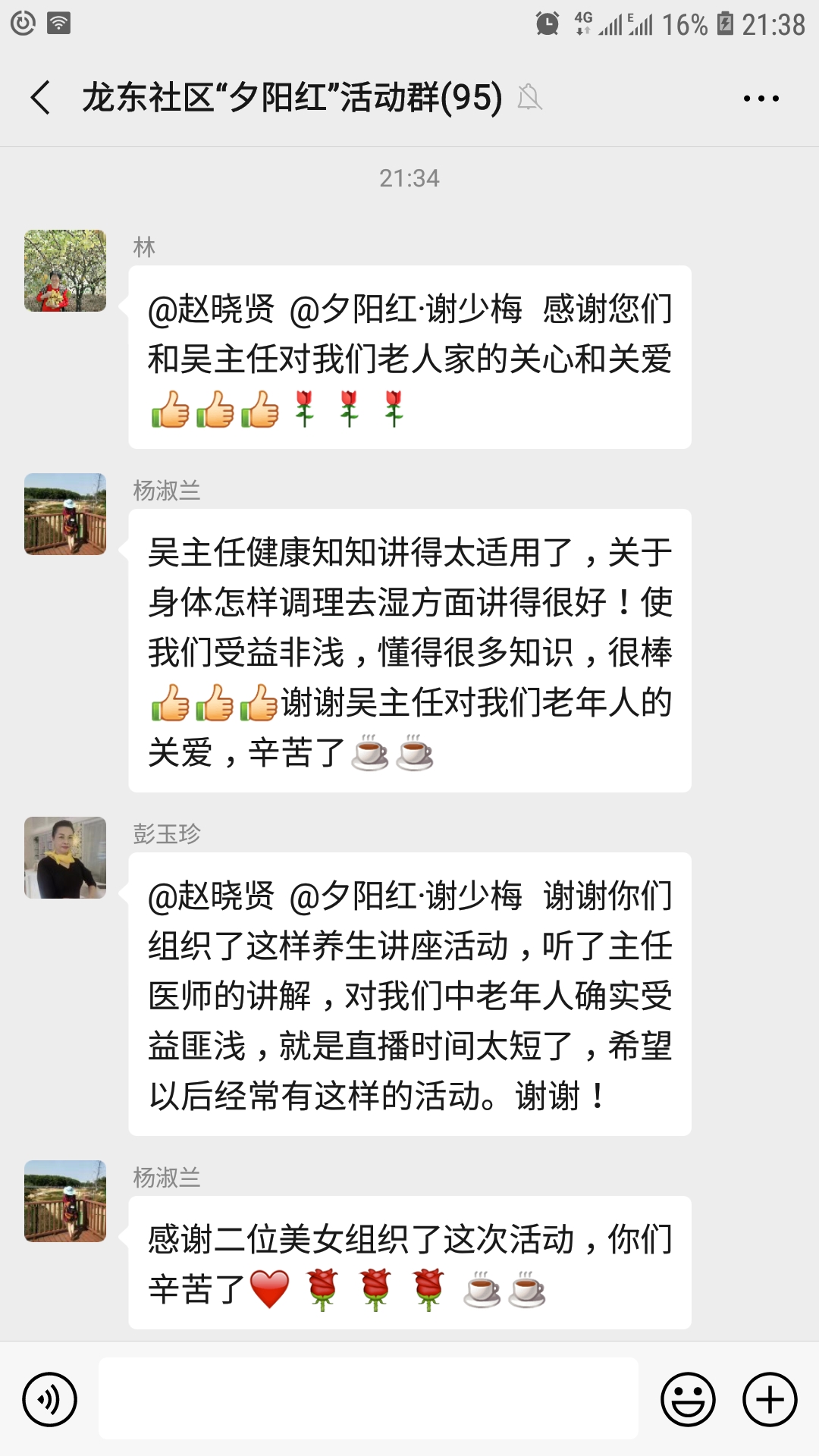This screenshot has width=819, height=1456.
Task: Open the group chat overflow menu
Action: [761, 99]
